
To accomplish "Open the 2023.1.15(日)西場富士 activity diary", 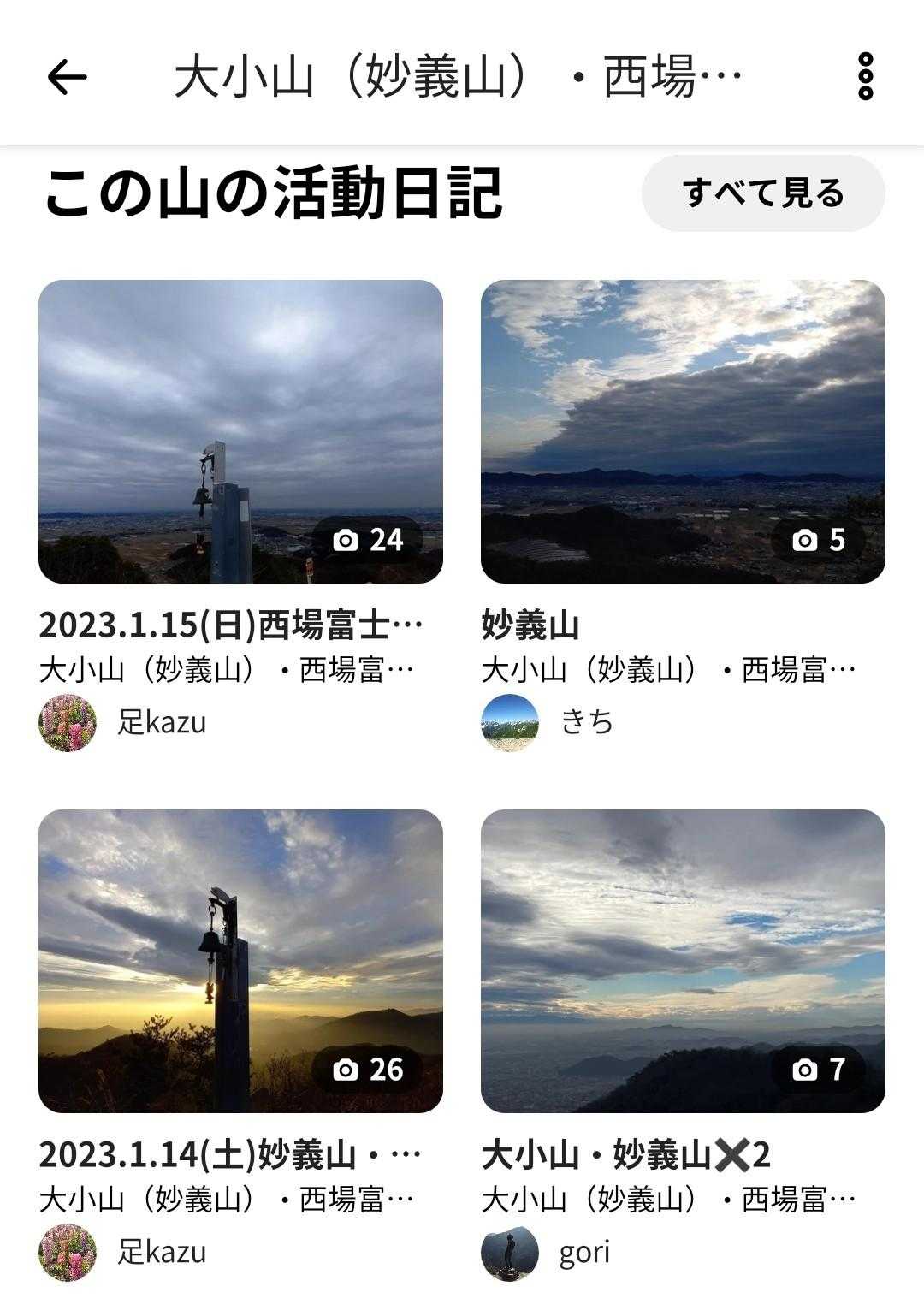I will [240, 432].
